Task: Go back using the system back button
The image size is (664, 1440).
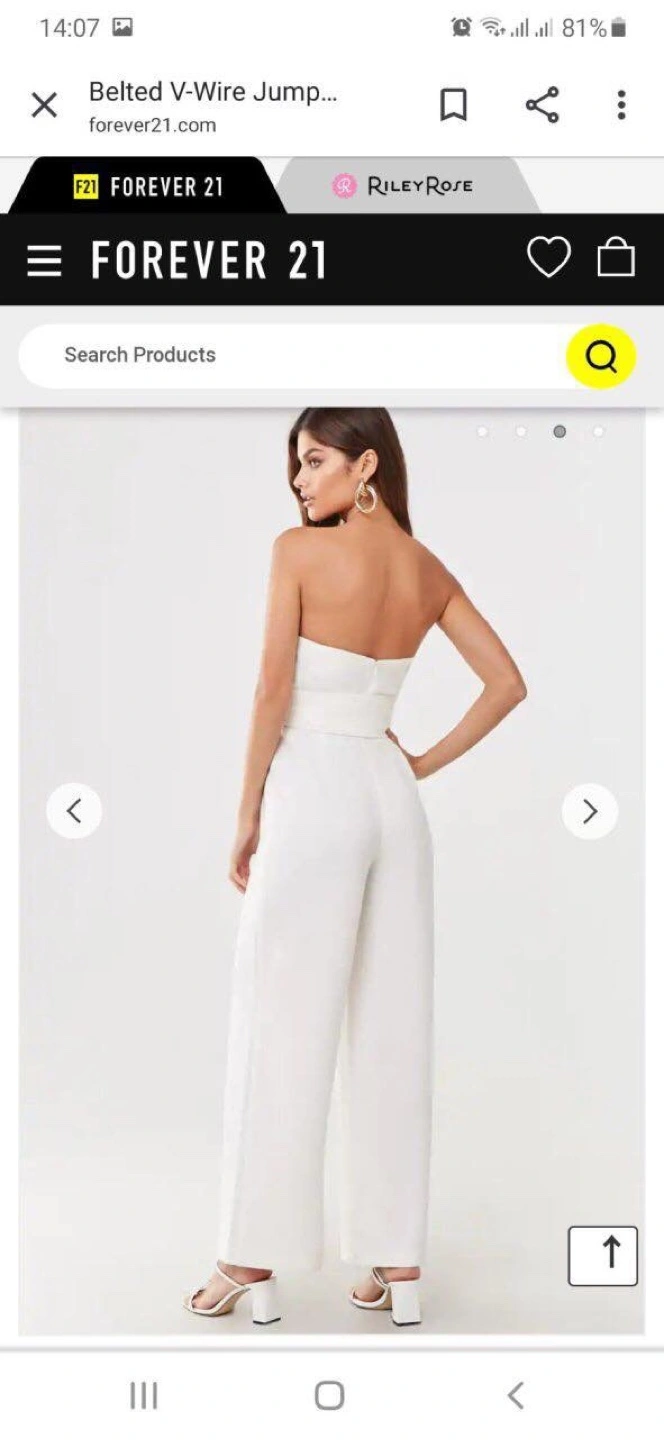Action: (x=515, y=1395)
